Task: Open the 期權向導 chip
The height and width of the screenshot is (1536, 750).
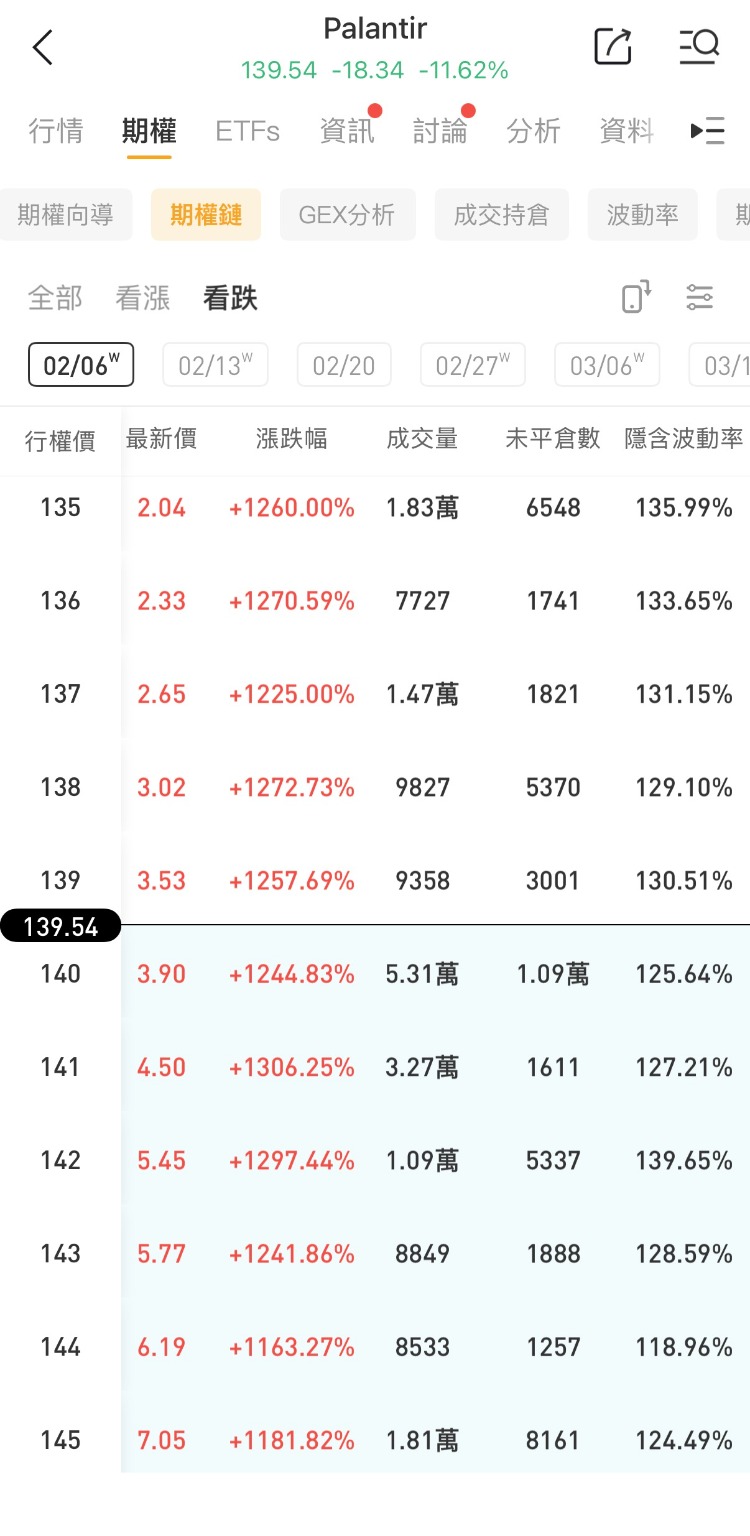Action: pos(65,214)
